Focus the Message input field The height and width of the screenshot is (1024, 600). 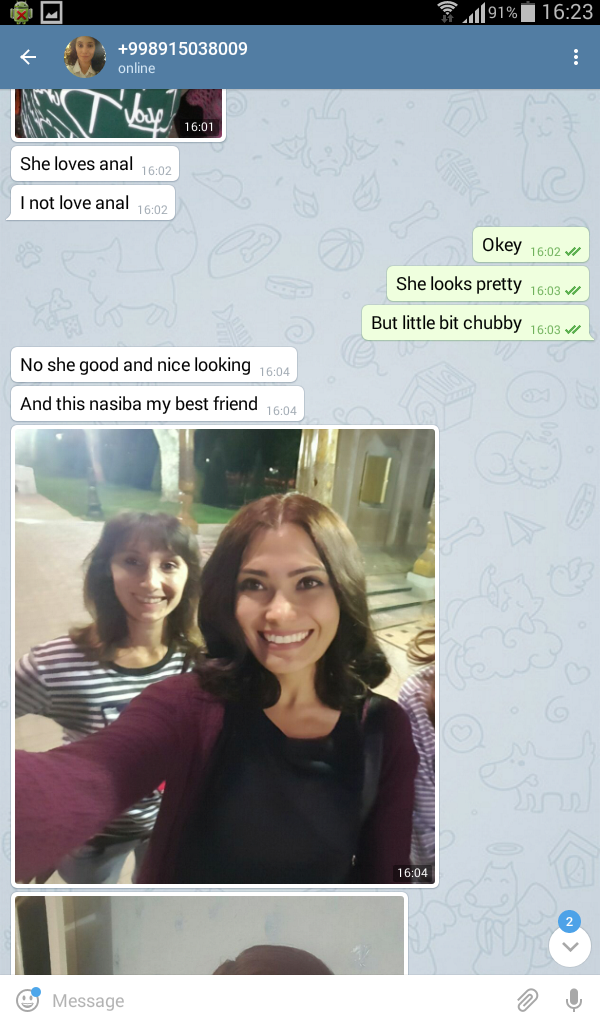(274, 1000)
